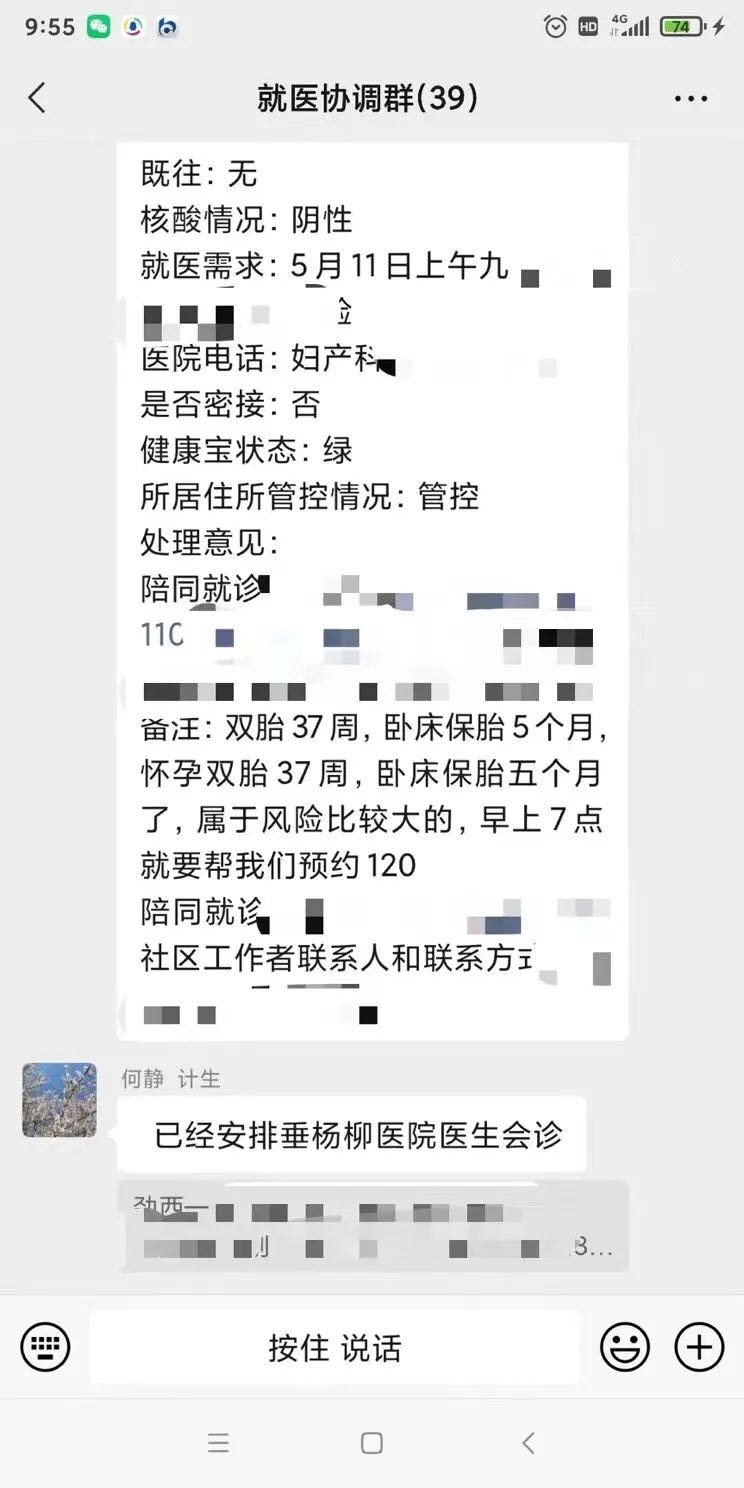744x1488 pixels.
Task: Open the emoji sticker panel
Action: point(625,1347)
